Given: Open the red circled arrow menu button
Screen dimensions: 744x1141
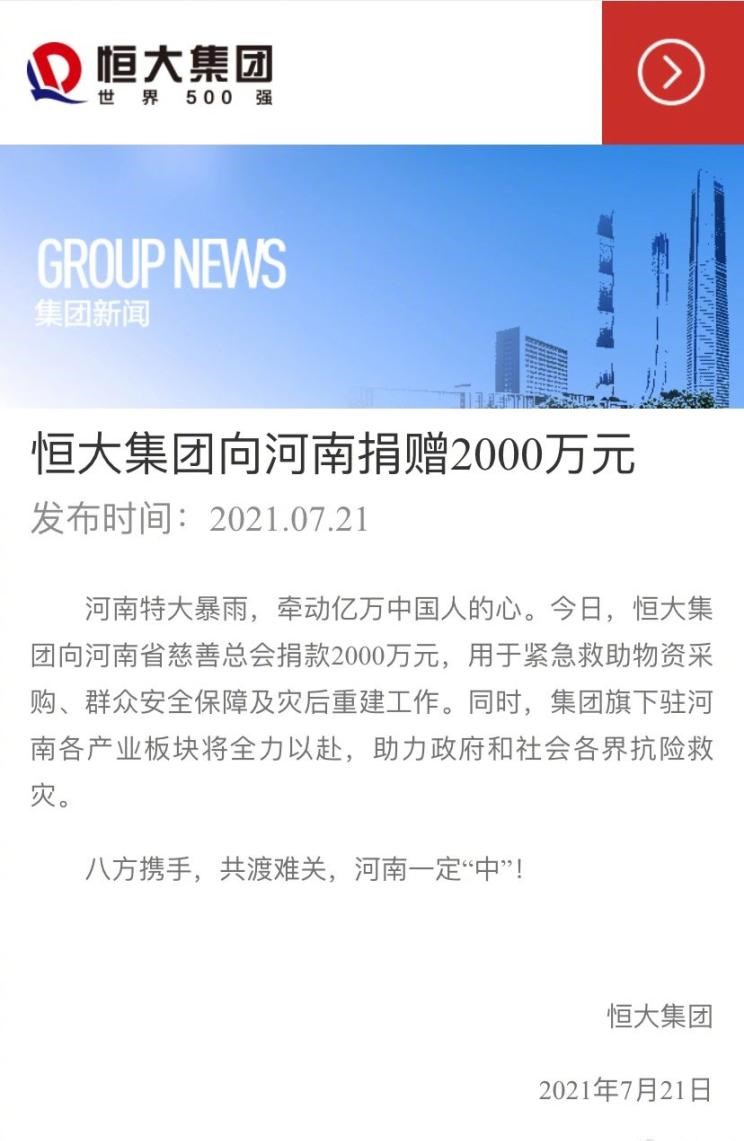Looking at the screenshot, I should (672, 71).
